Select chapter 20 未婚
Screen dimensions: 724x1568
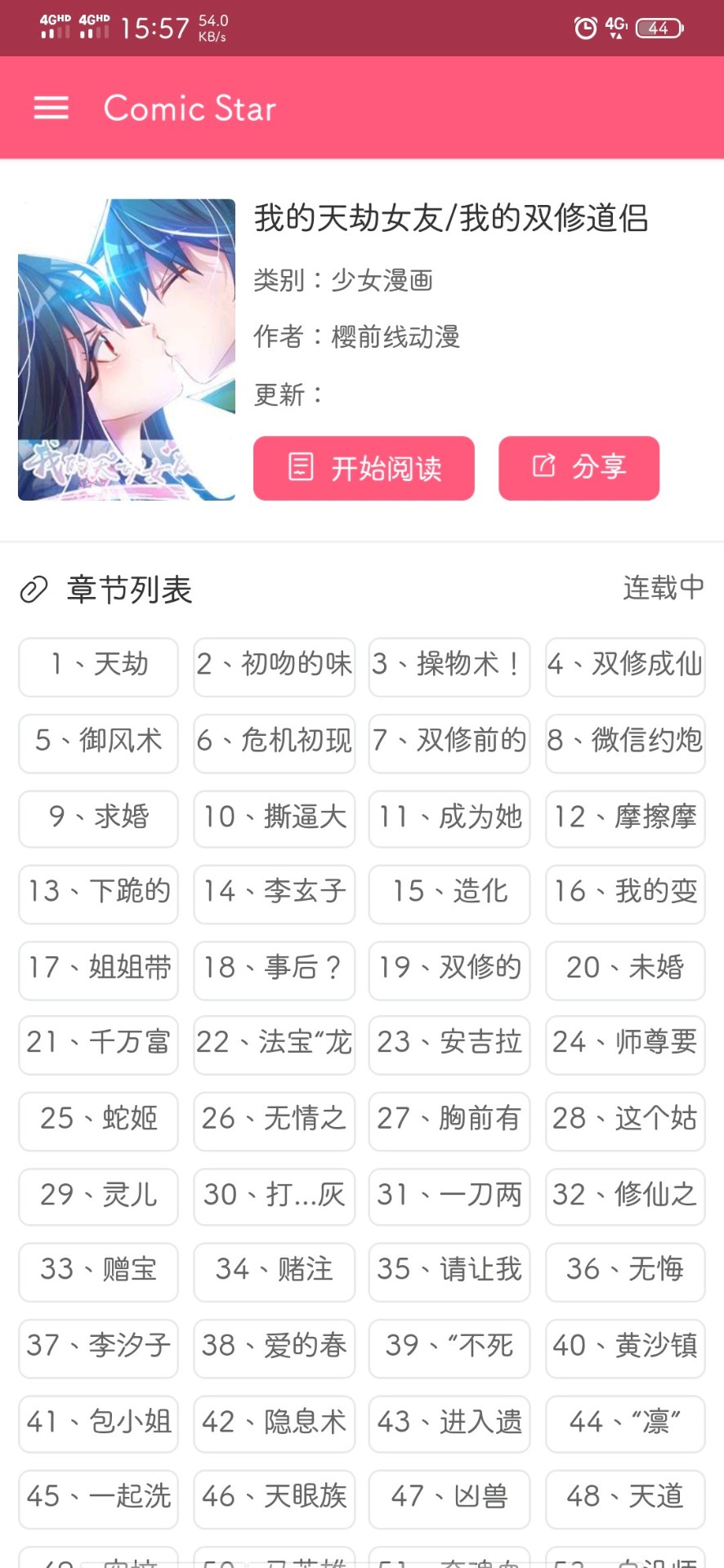624,970
